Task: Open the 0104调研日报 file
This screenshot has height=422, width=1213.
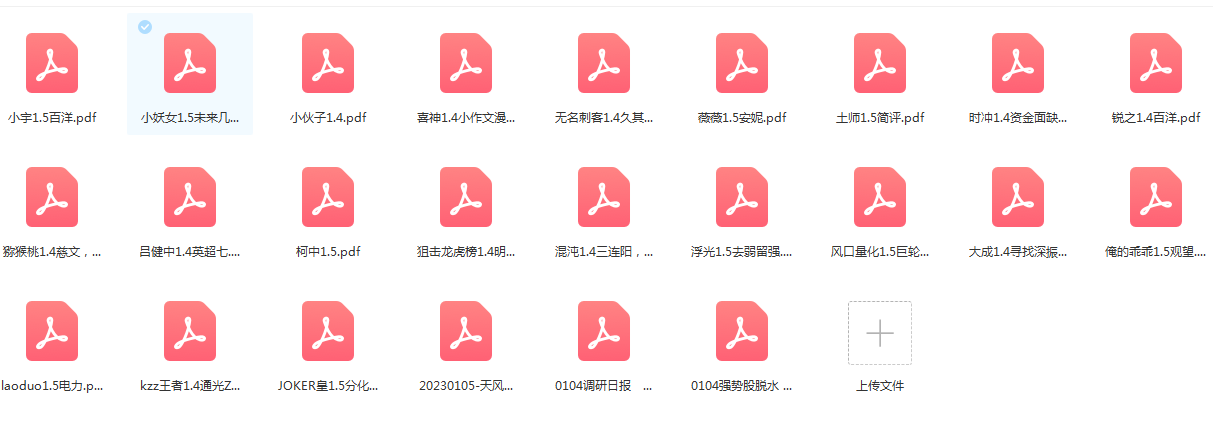Action: (x=604, y=331)
